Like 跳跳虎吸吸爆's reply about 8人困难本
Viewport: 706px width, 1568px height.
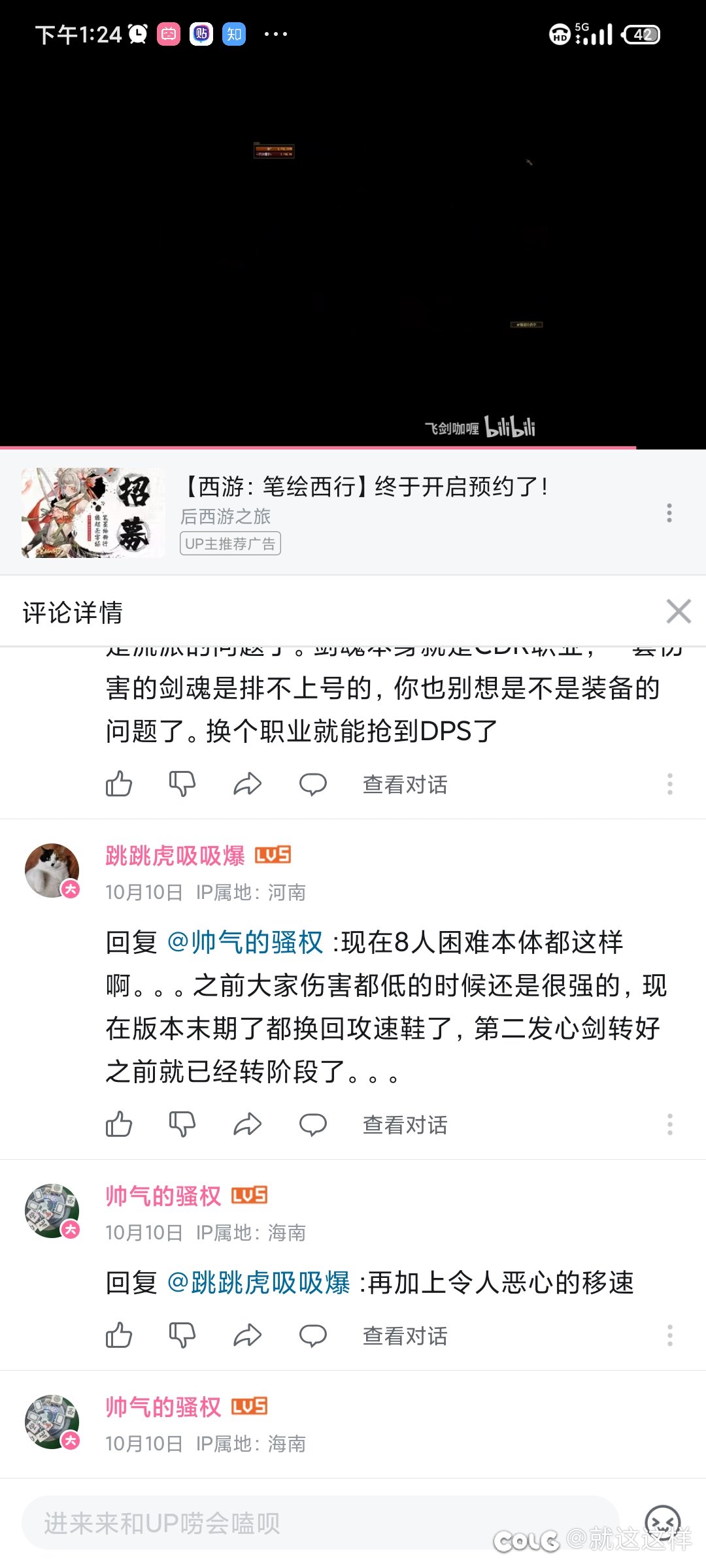(x=119, y=1124)
